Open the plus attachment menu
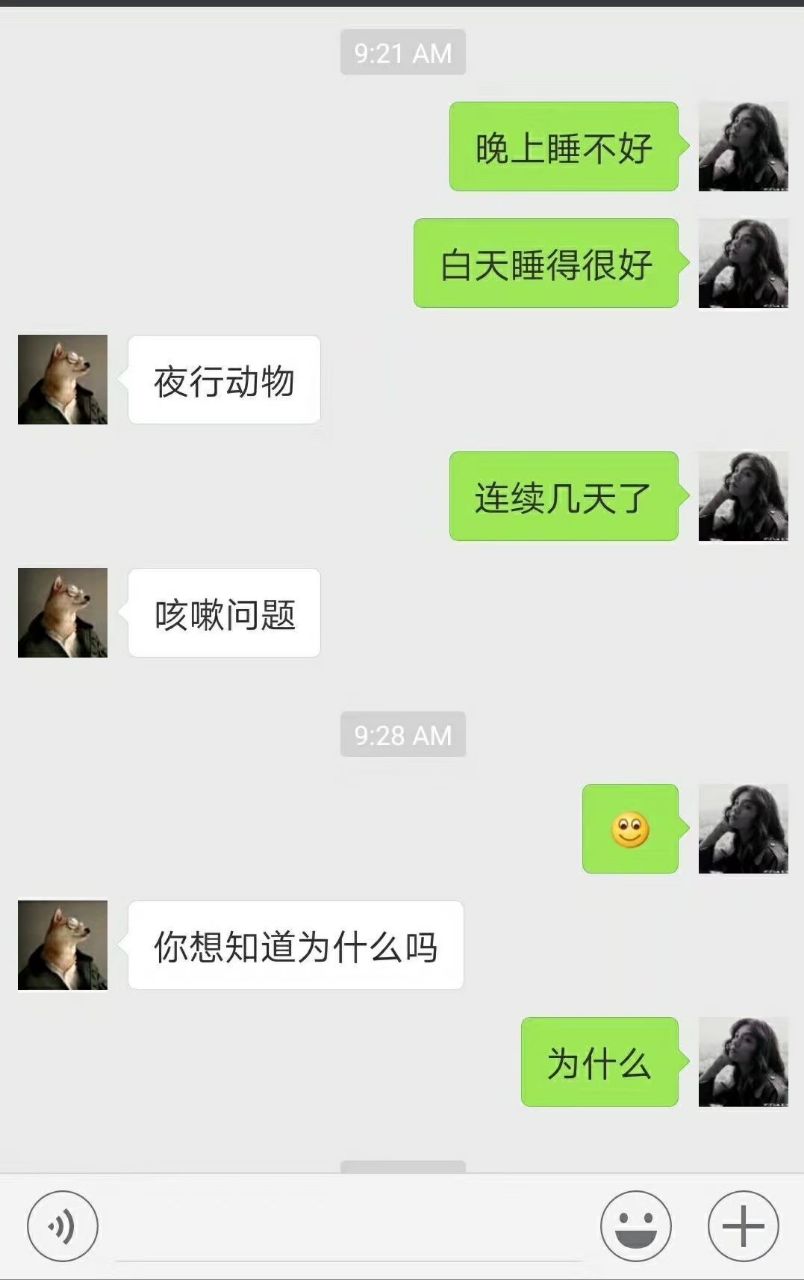This screenshot has width=804, height=1280. (x=742, y=1226)
